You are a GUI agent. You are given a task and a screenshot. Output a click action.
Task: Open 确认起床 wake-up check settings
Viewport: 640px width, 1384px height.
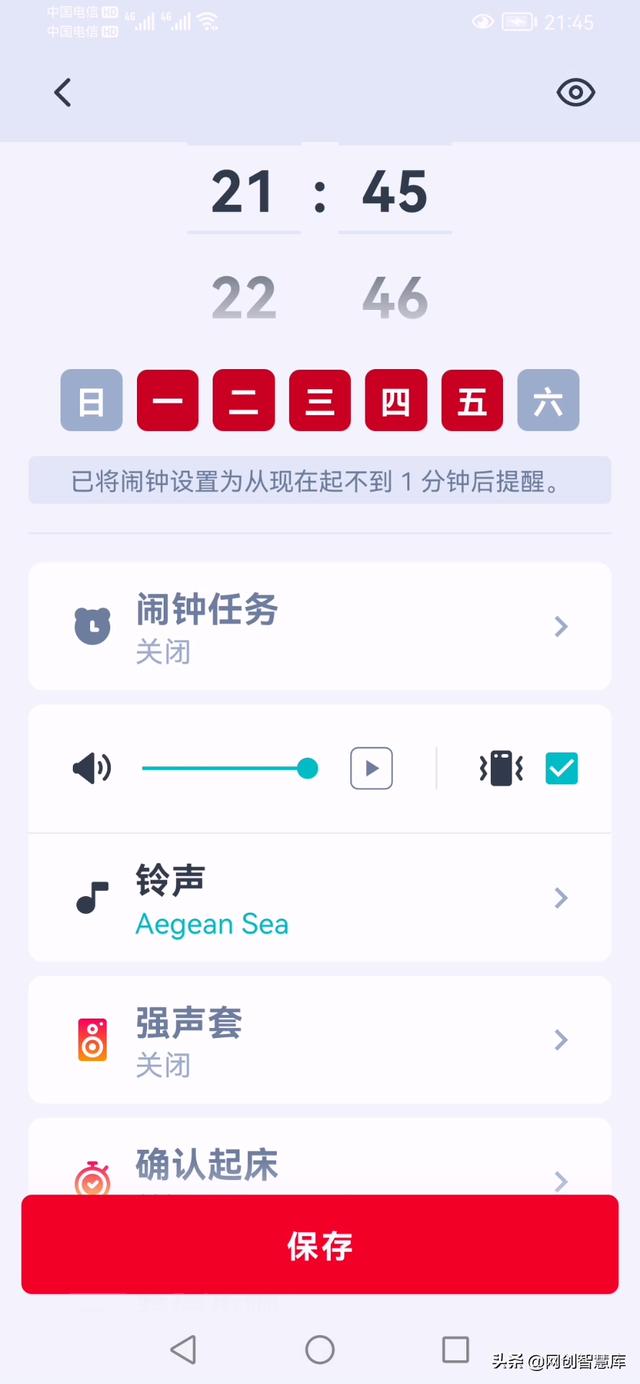320,1157
